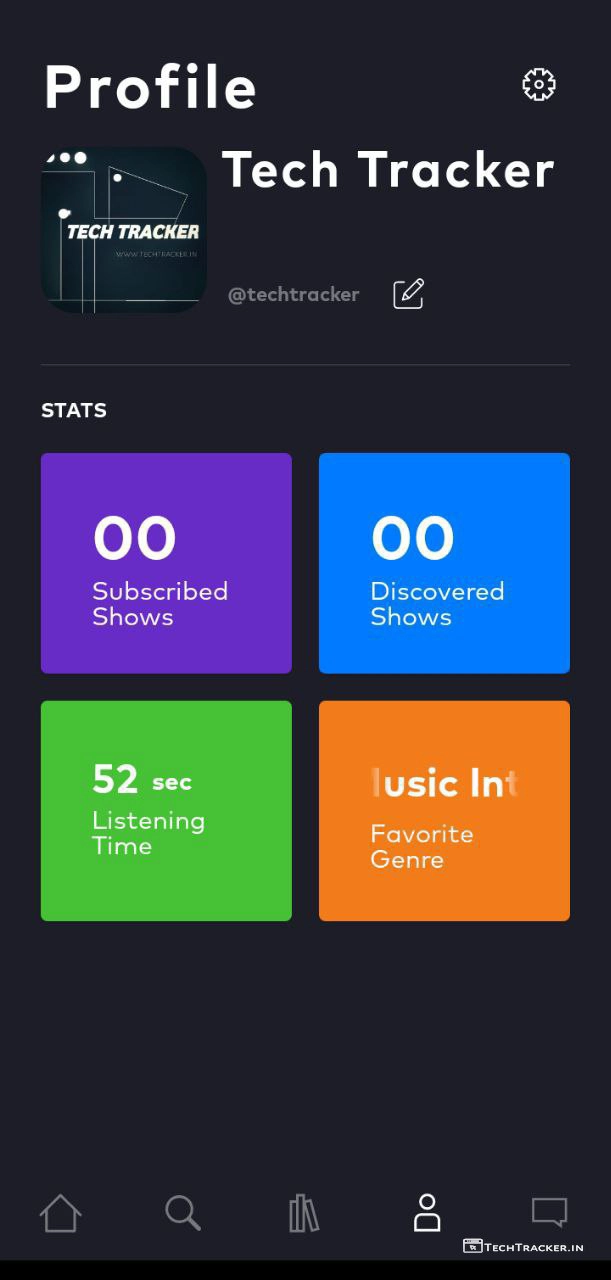The width and height of the screenshot is (611, 1280).
Task: Open the Discovered Shows card
Action: click(x=444, y=563)
